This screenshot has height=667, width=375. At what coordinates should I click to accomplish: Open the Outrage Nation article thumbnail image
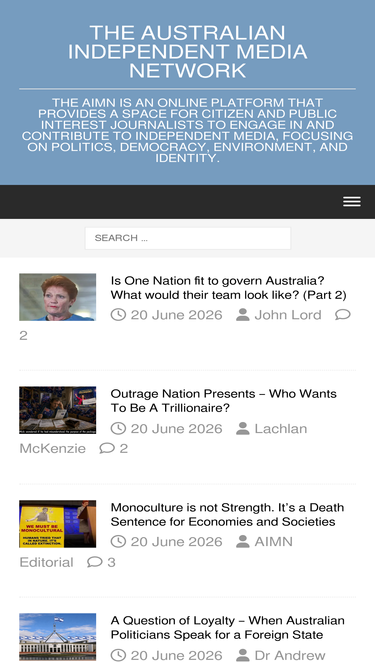click(x=57, y=410)
